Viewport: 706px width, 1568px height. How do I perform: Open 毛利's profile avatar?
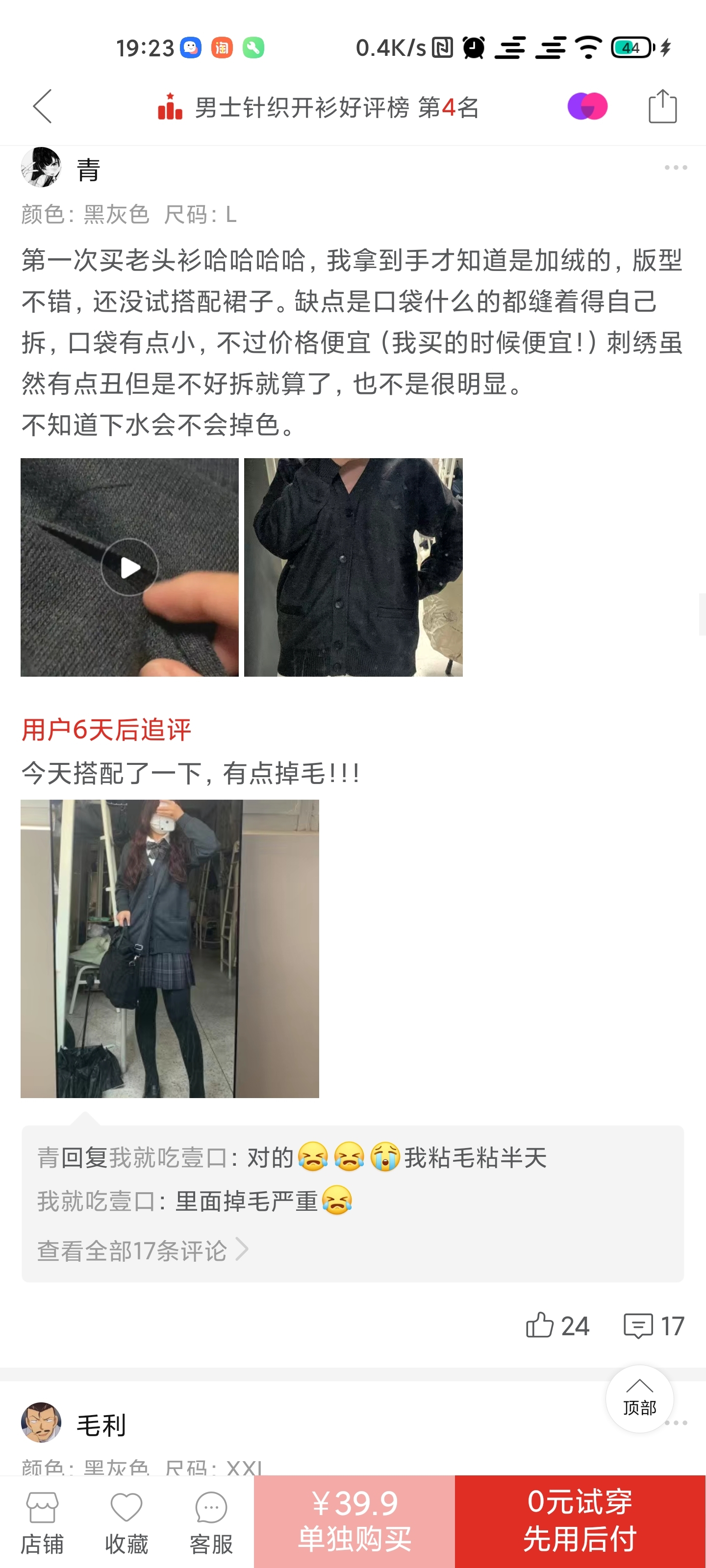41,1422
